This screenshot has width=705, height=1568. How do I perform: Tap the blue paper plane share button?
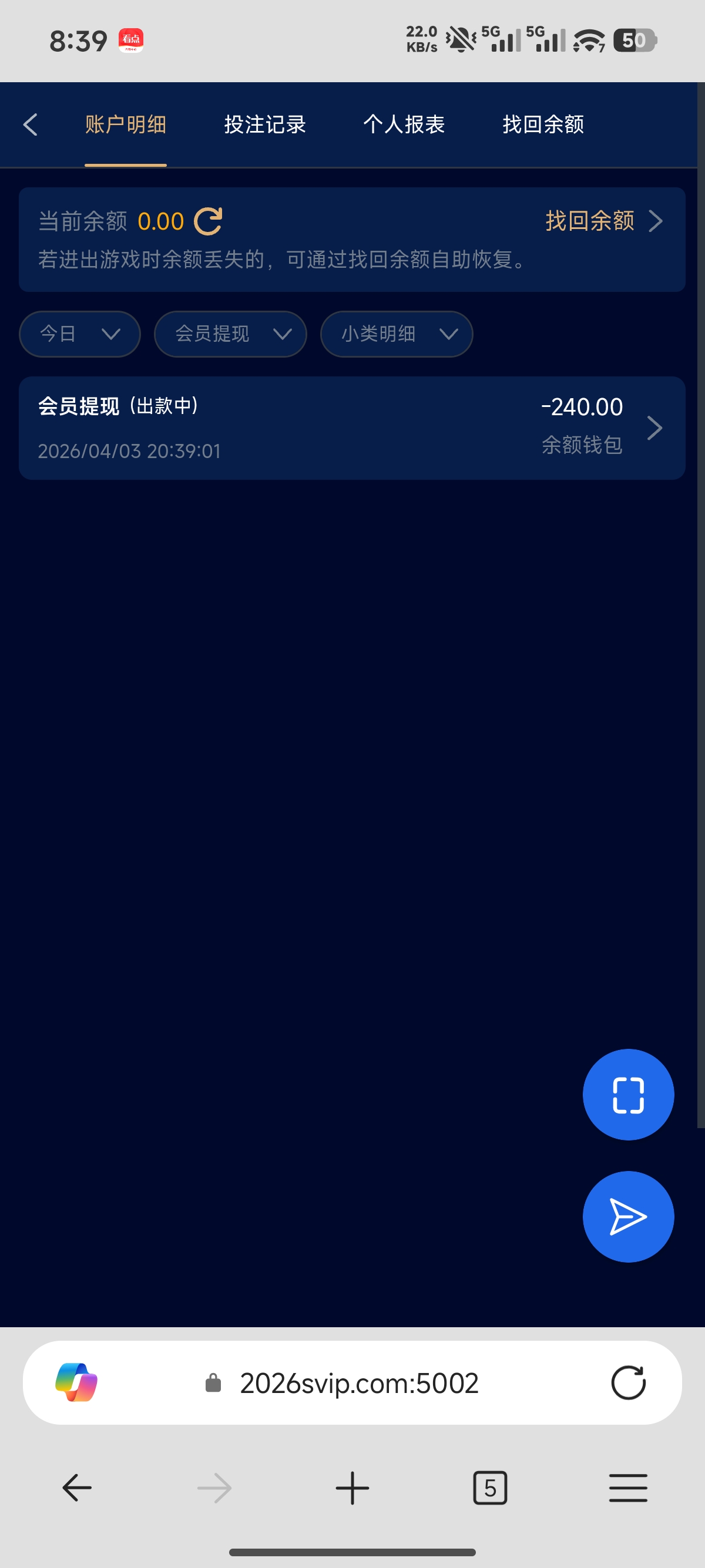628,1216
